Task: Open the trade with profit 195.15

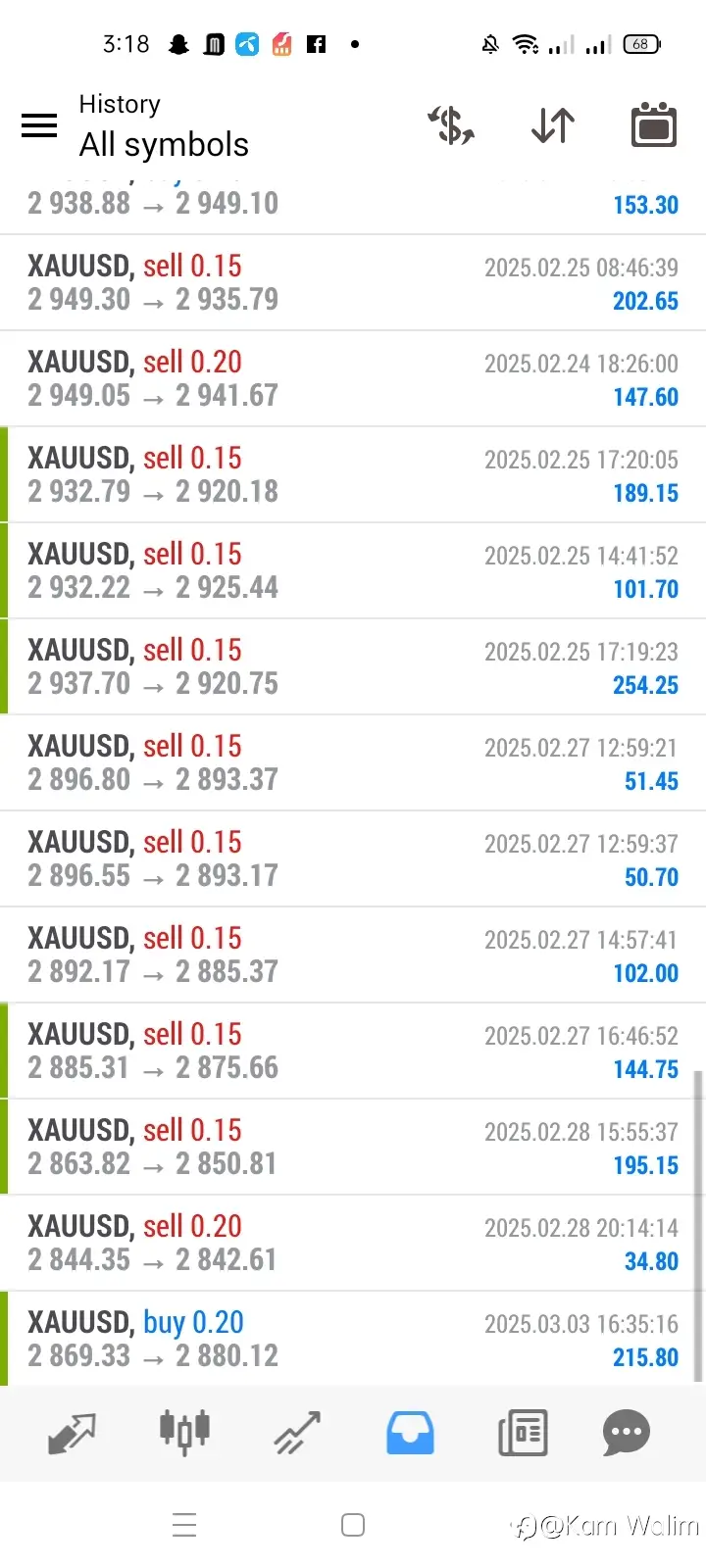Action: click(x=353, y=1148)
